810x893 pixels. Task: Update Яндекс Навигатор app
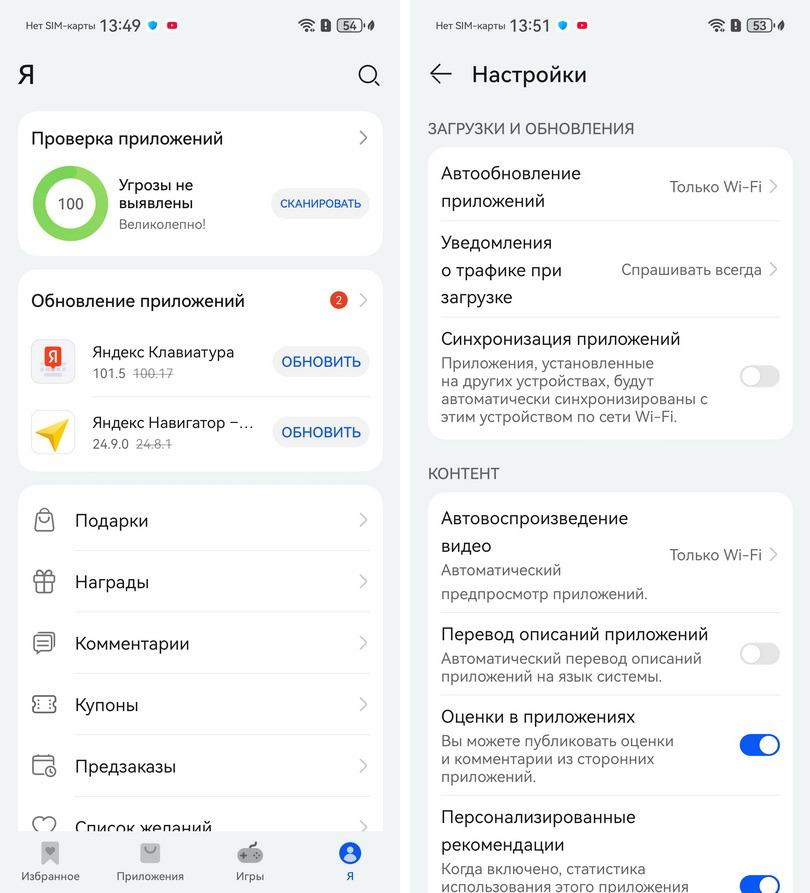320,432
